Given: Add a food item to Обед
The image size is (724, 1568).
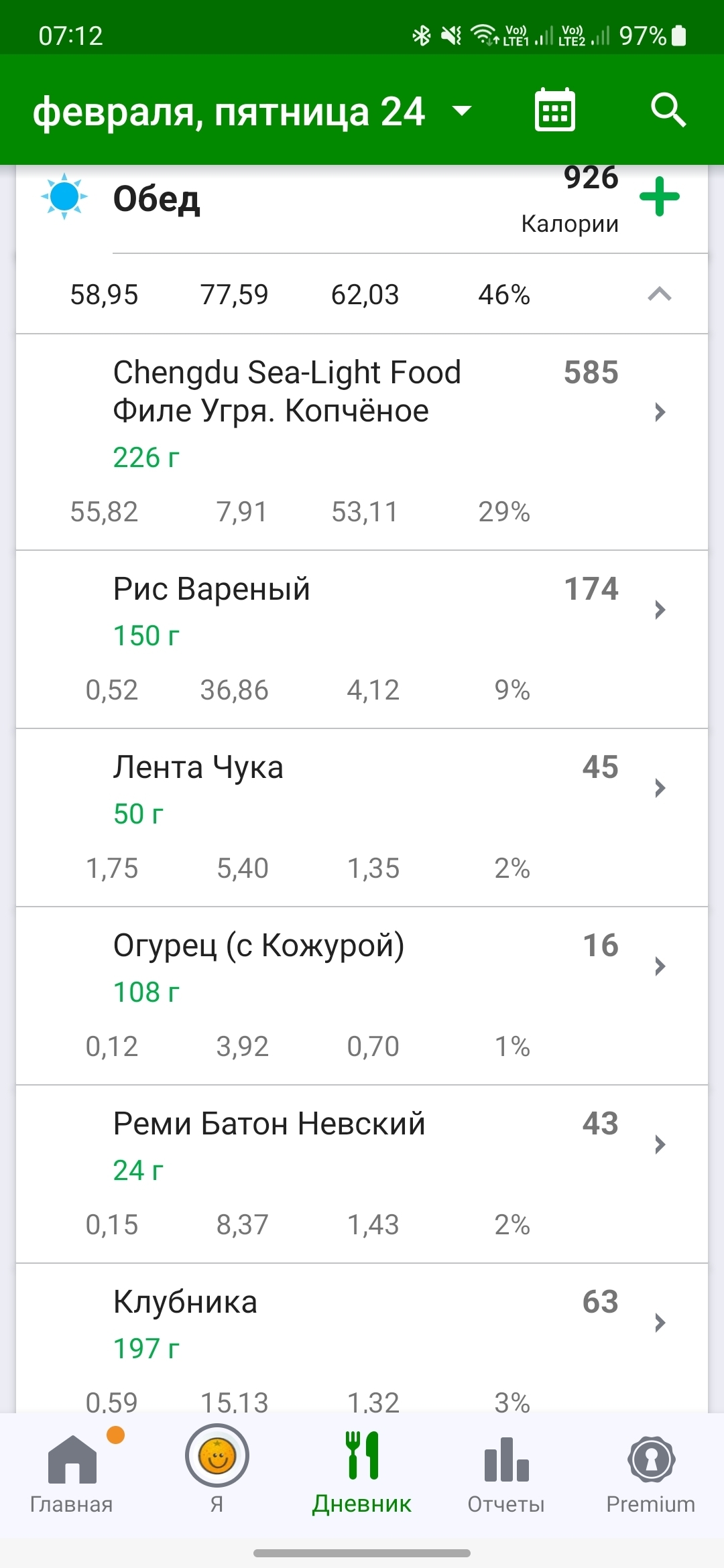Looking at the screenshot, I should [x=660, y=197].
